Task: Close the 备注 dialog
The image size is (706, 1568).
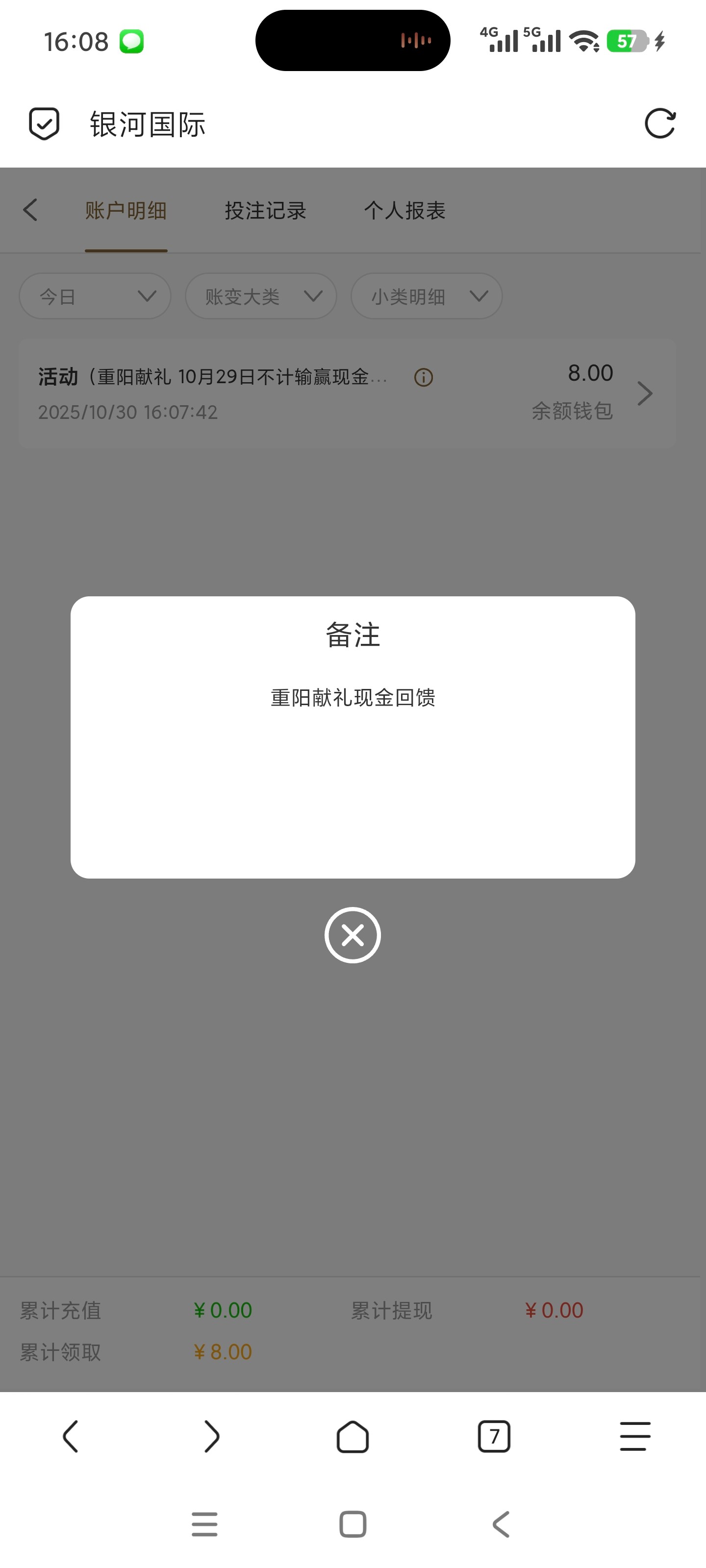Action: (352, 935)
